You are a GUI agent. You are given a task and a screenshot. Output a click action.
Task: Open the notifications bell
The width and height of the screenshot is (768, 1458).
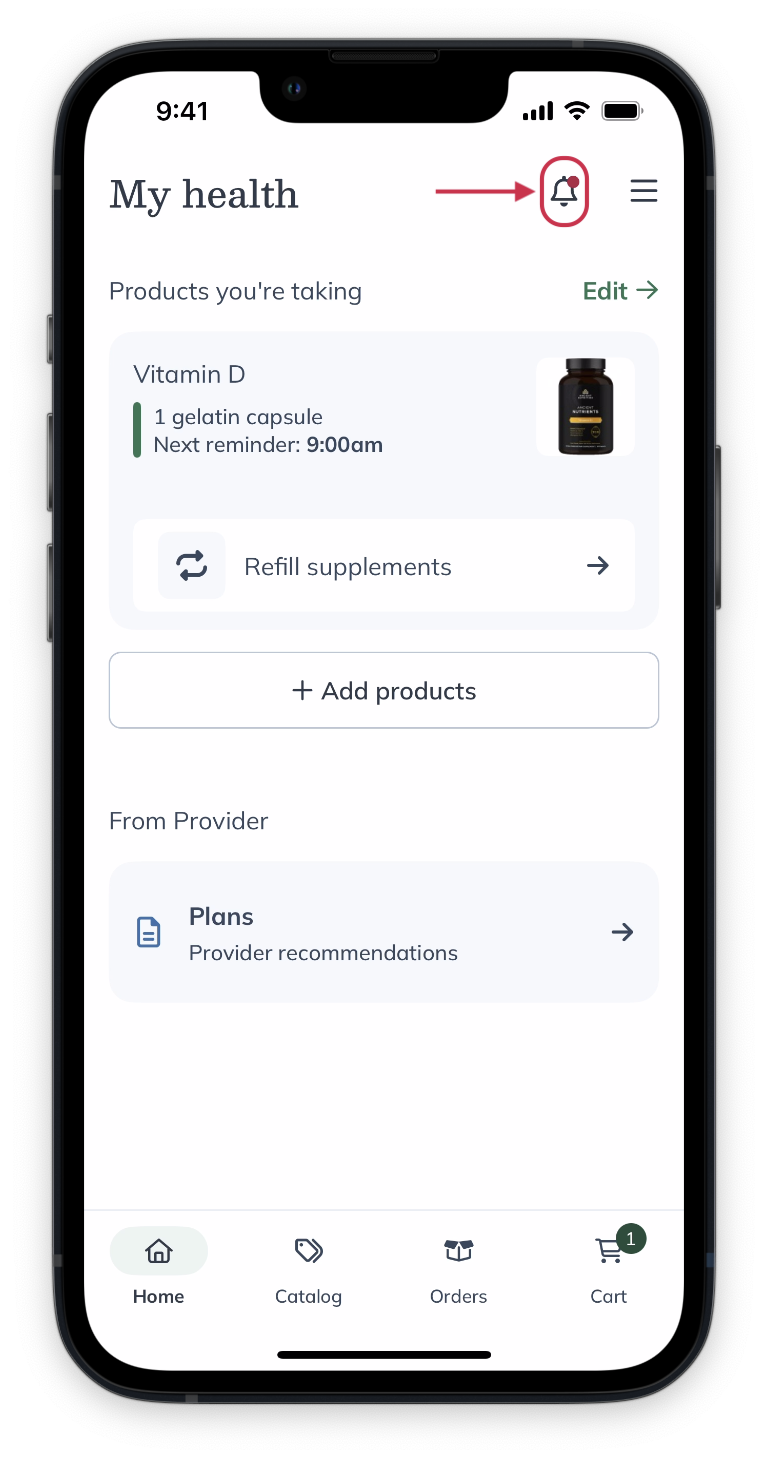(564, 191)
